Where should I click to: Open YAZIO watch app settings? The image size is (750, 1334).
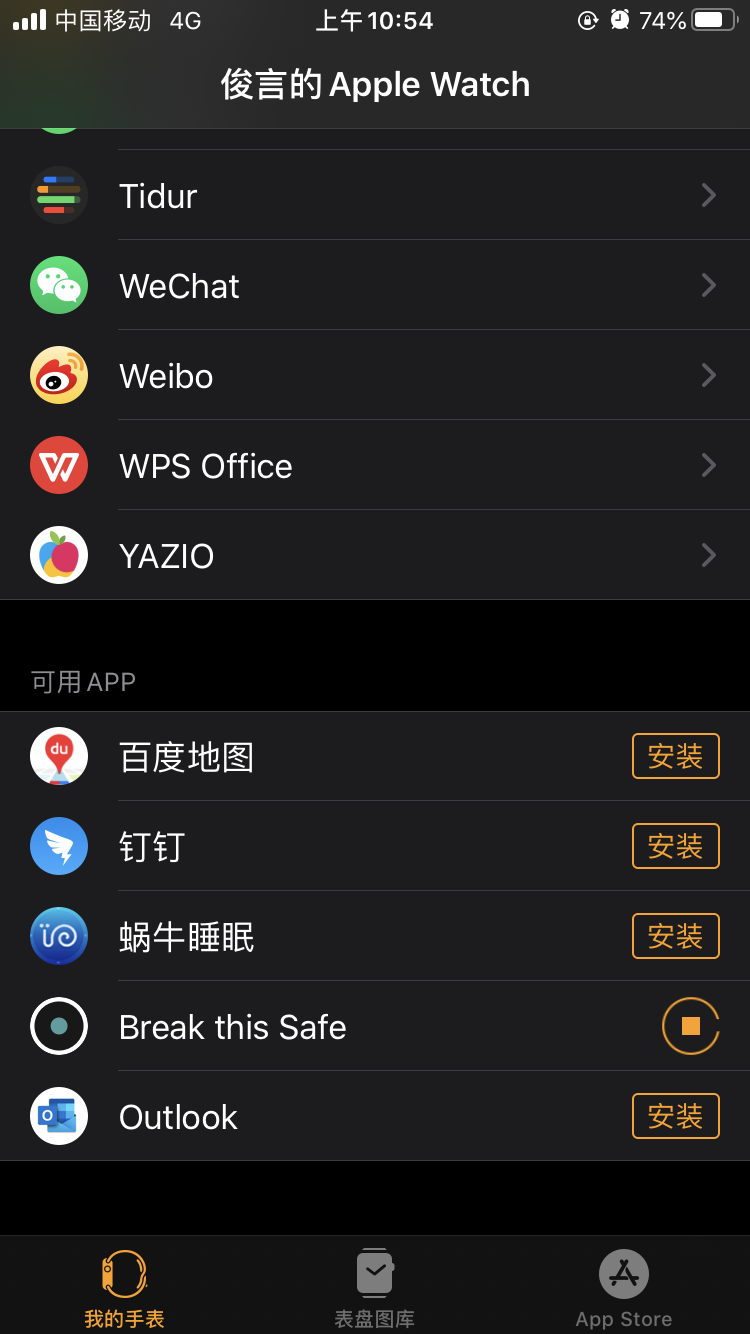point(375,555)
